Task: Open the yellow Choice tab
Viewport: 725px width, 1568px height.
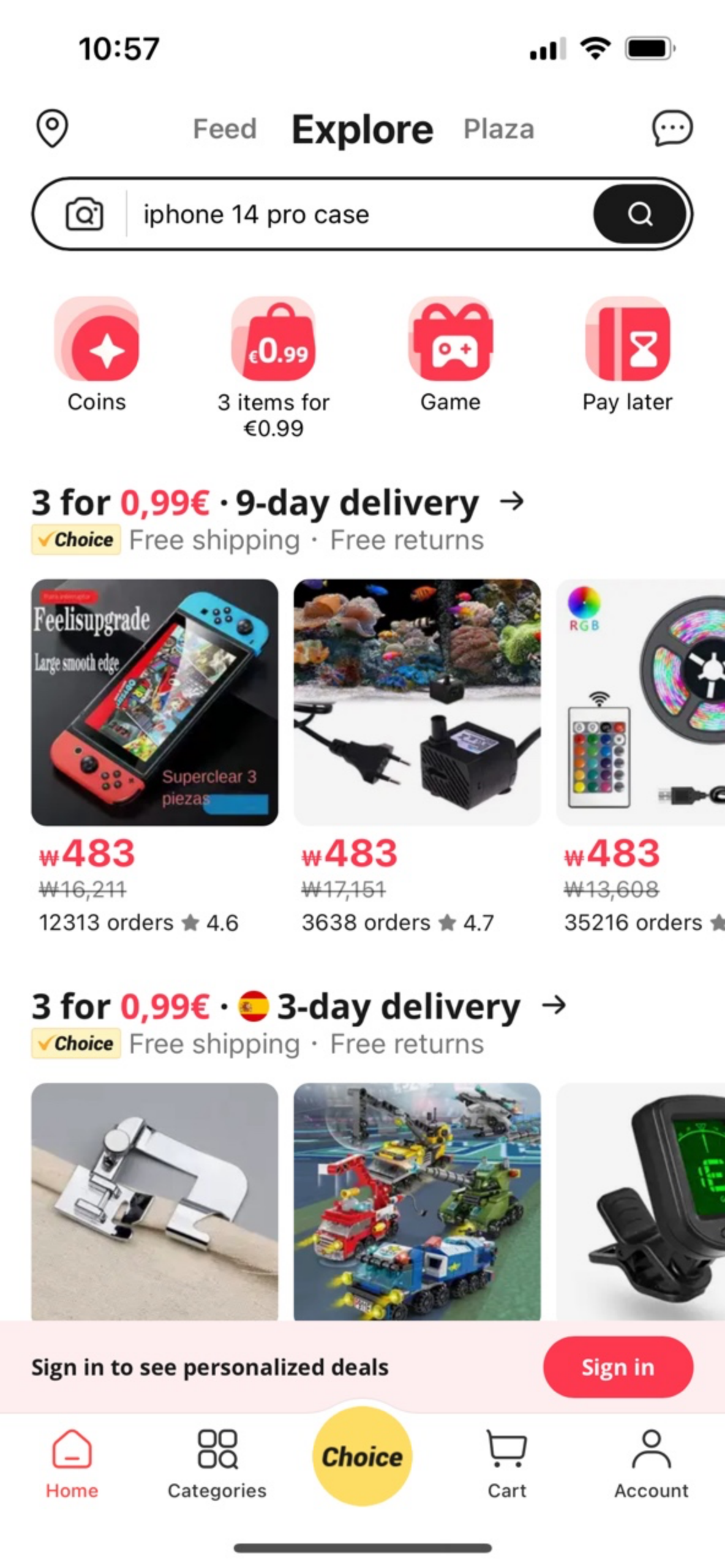Action: (362, 1455)
